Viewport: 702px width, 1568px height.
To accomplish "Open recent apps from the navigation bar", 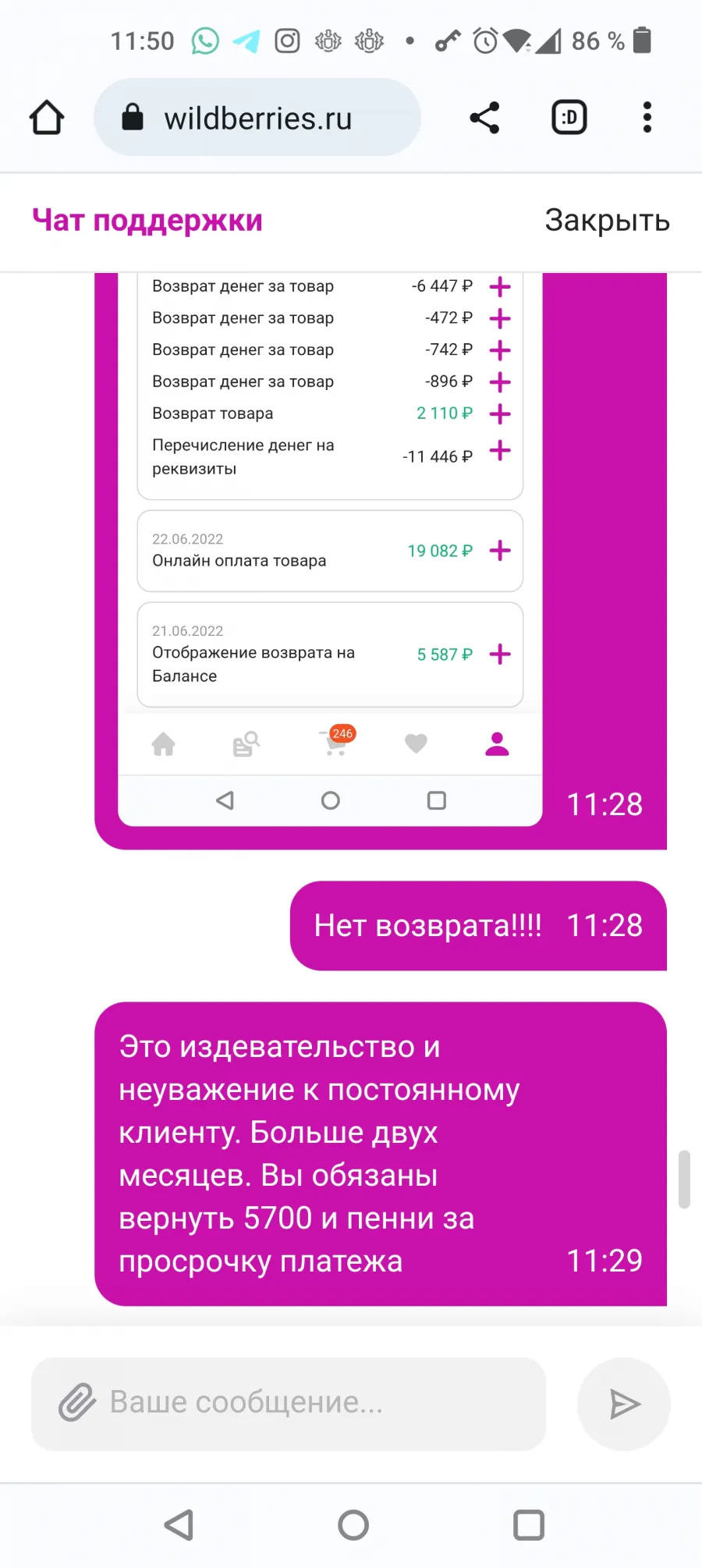I will tap(529, 1524).
